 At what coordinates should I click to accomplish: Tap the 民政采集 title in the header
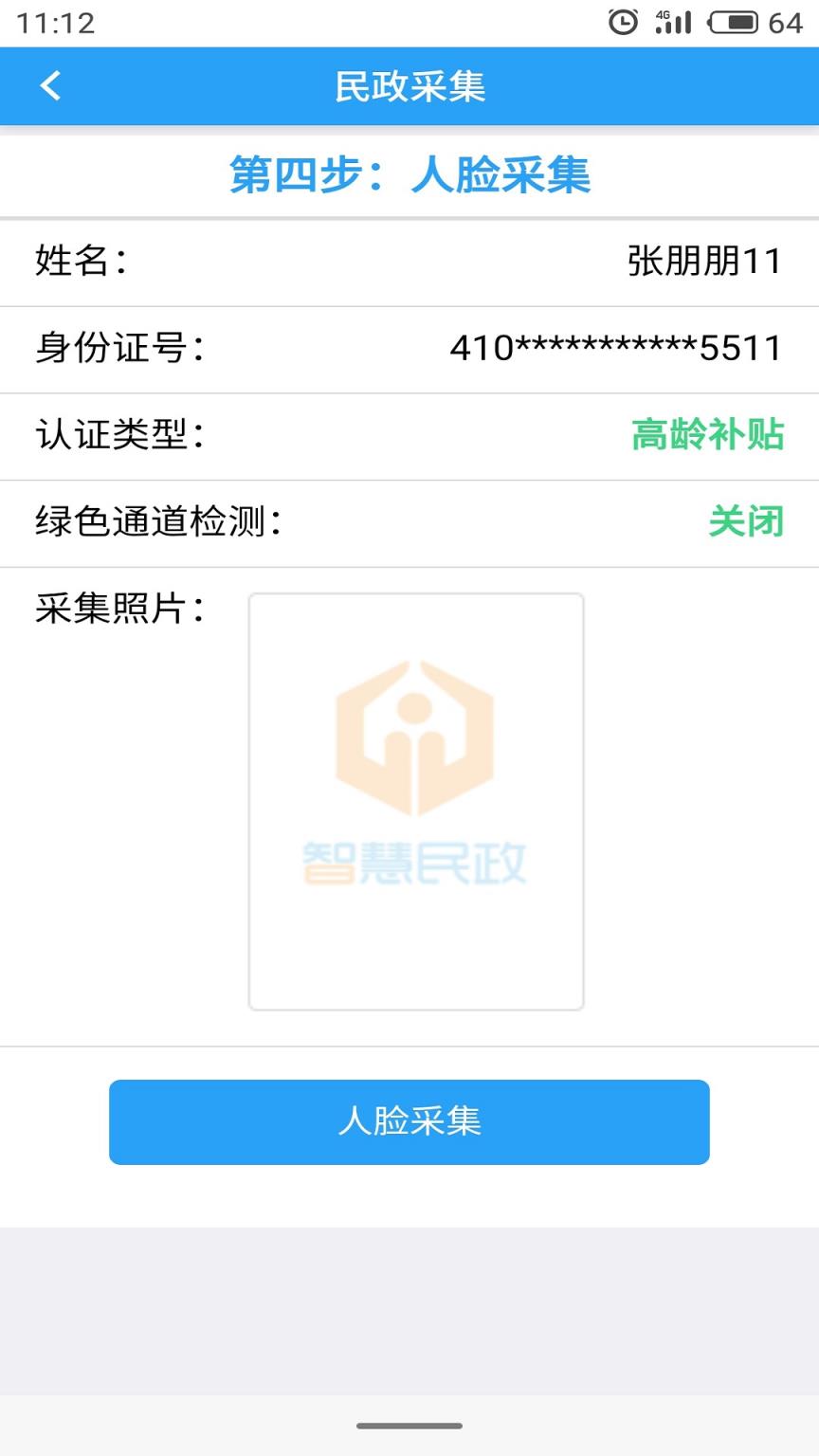(x=409, y=85)
